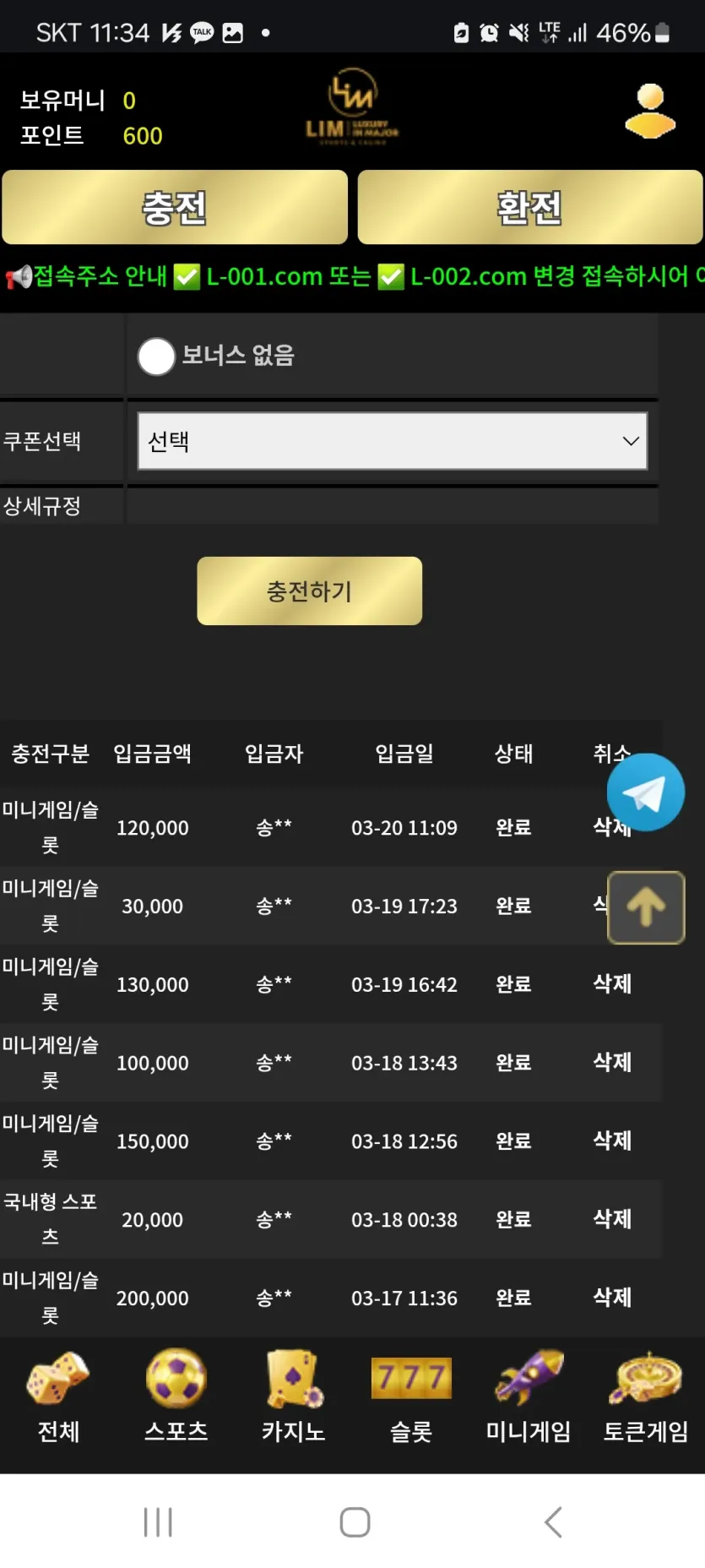This screenshot has height=1568, width=705.
Task: Delete the 130,000 deposit record
Action: pyautogui.click(x=612, y=984)
